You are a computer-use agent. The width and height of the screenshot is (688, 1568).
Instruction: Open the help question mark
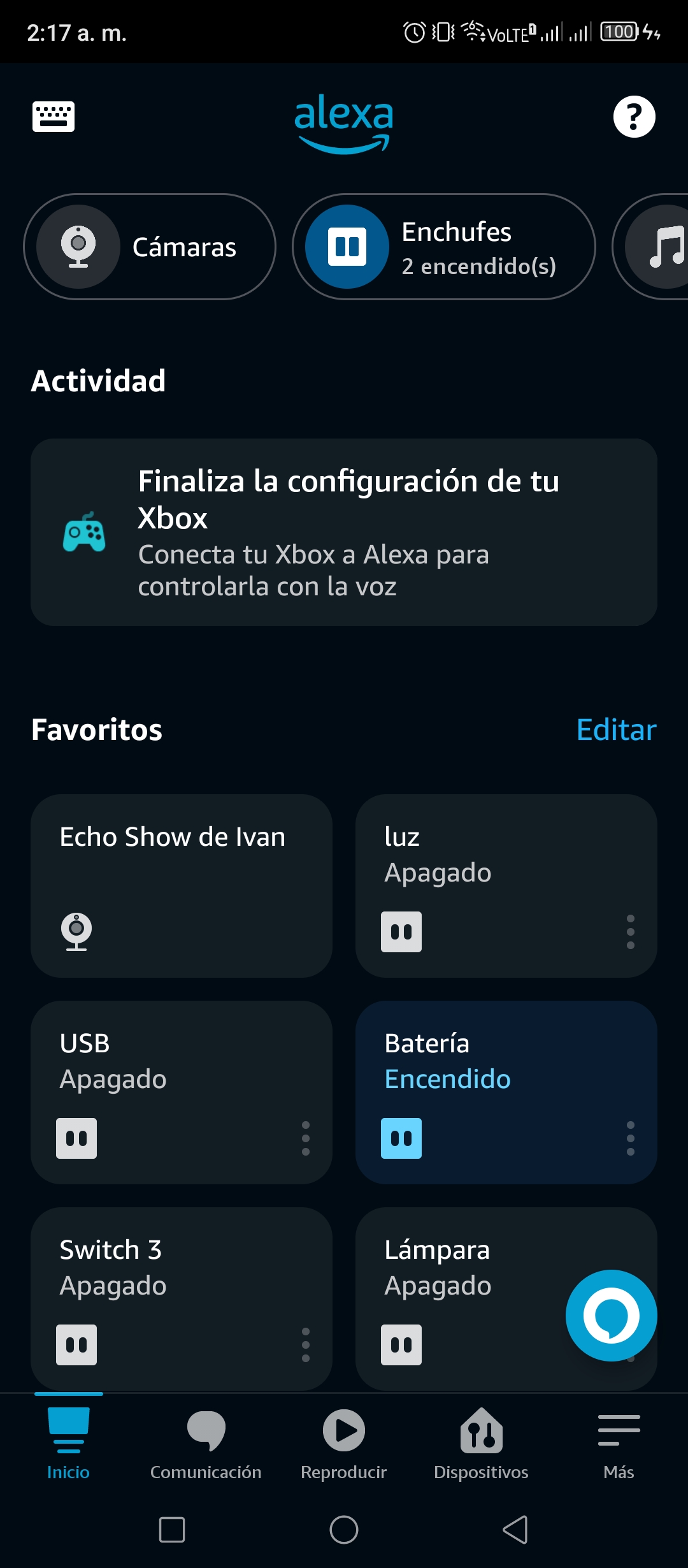[x=634, y=117]
